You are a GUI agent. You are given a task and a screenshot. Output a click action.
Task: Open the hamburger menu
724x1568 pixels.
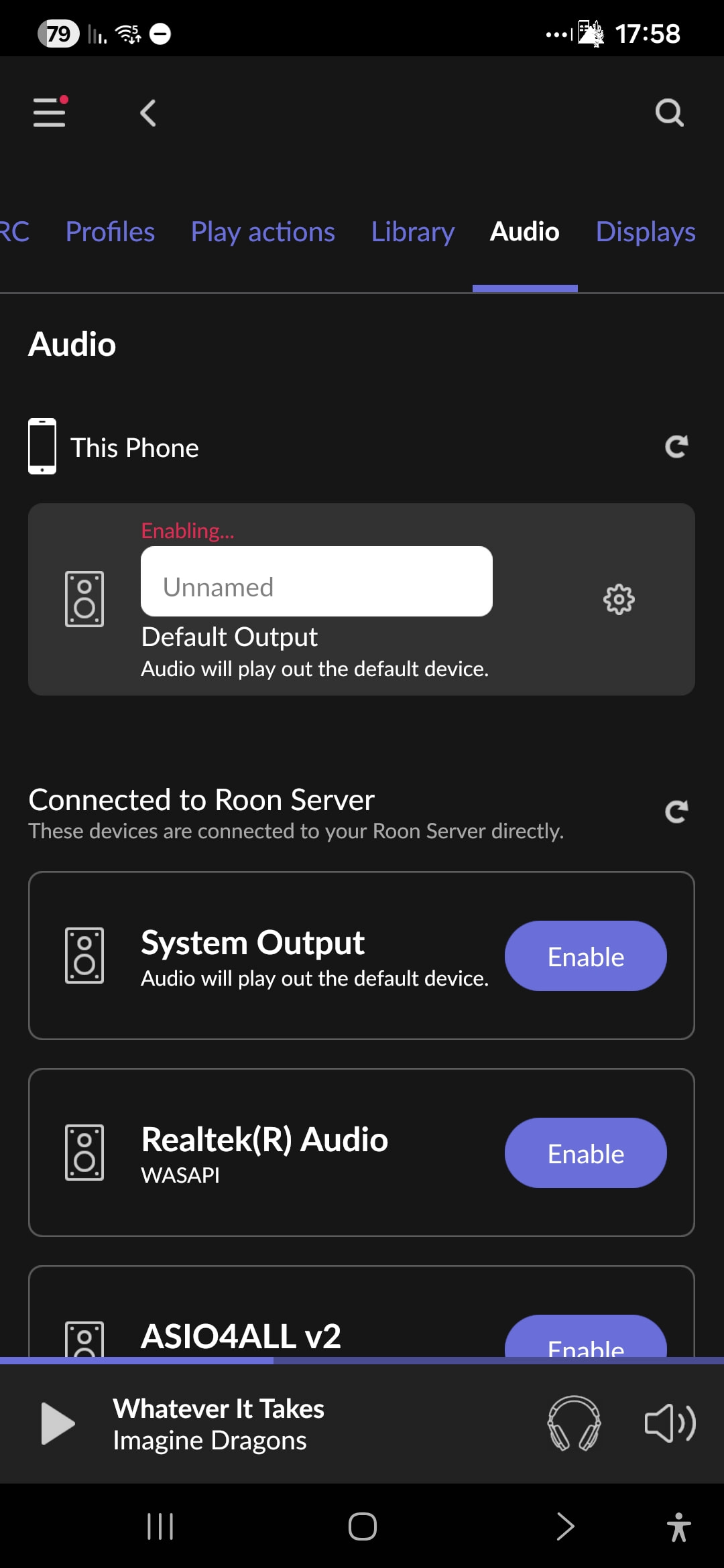pos(50,112)
